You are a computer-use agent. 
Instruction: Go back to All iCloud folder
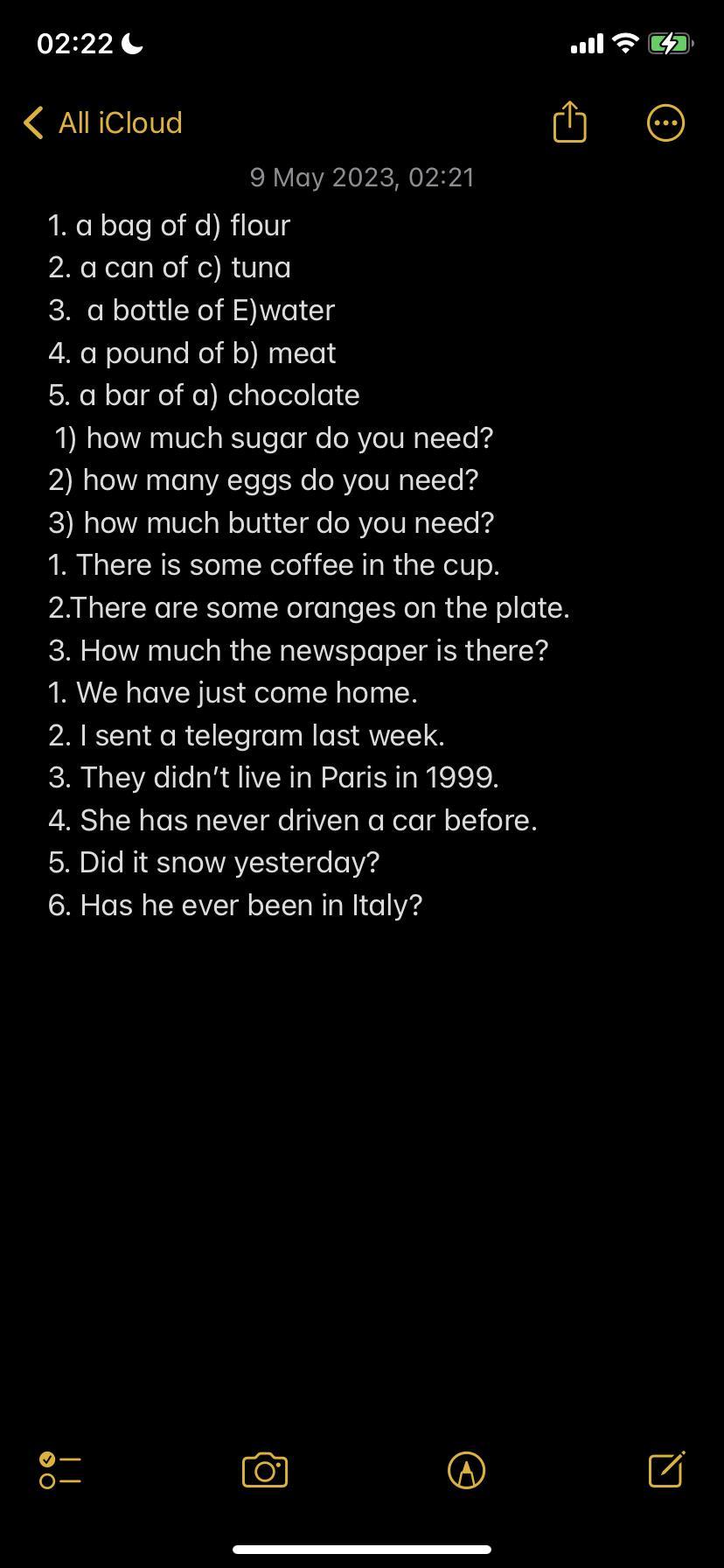tap(103, 123)
